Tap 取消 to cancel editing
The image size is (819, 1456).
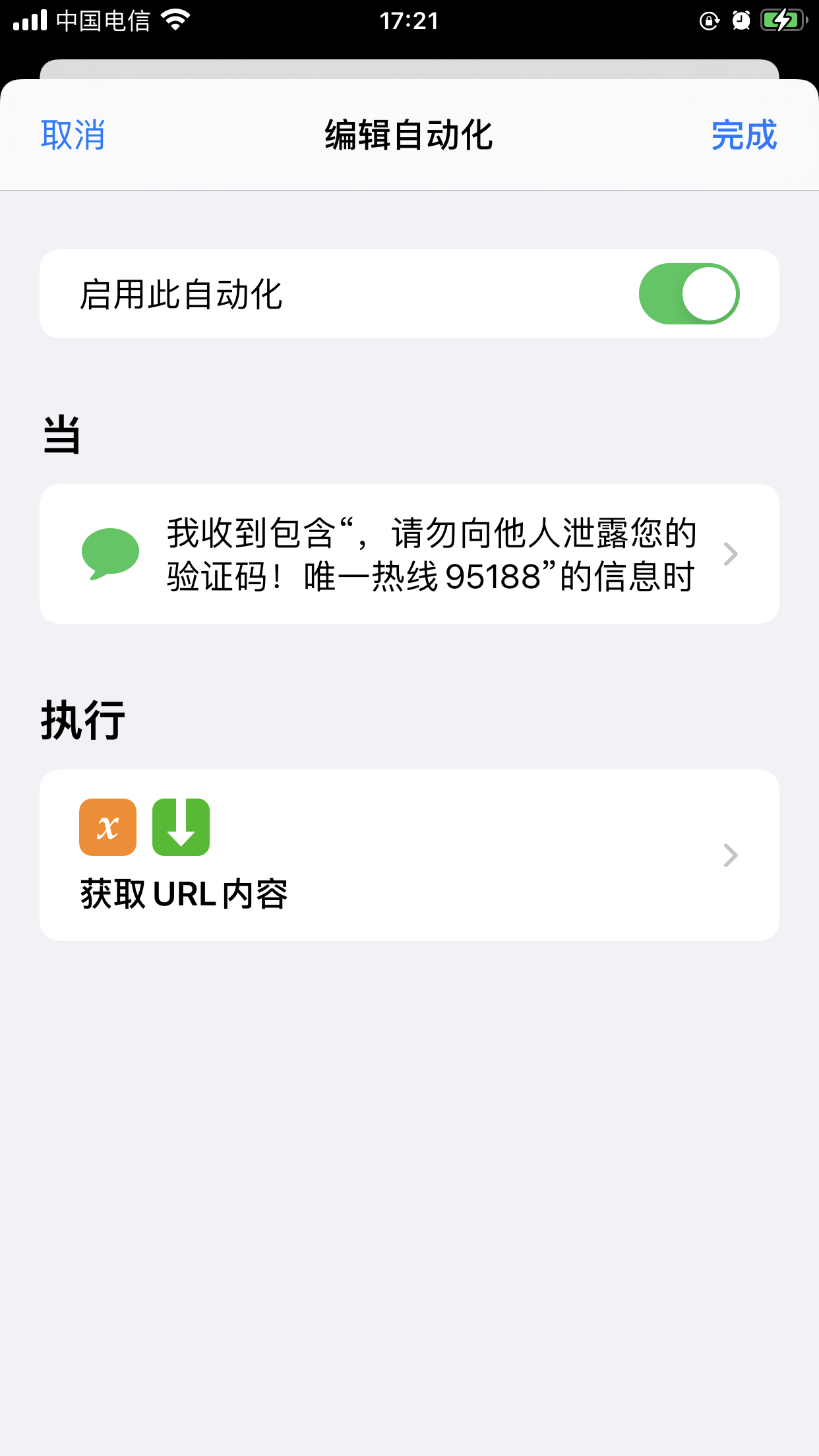73,135
